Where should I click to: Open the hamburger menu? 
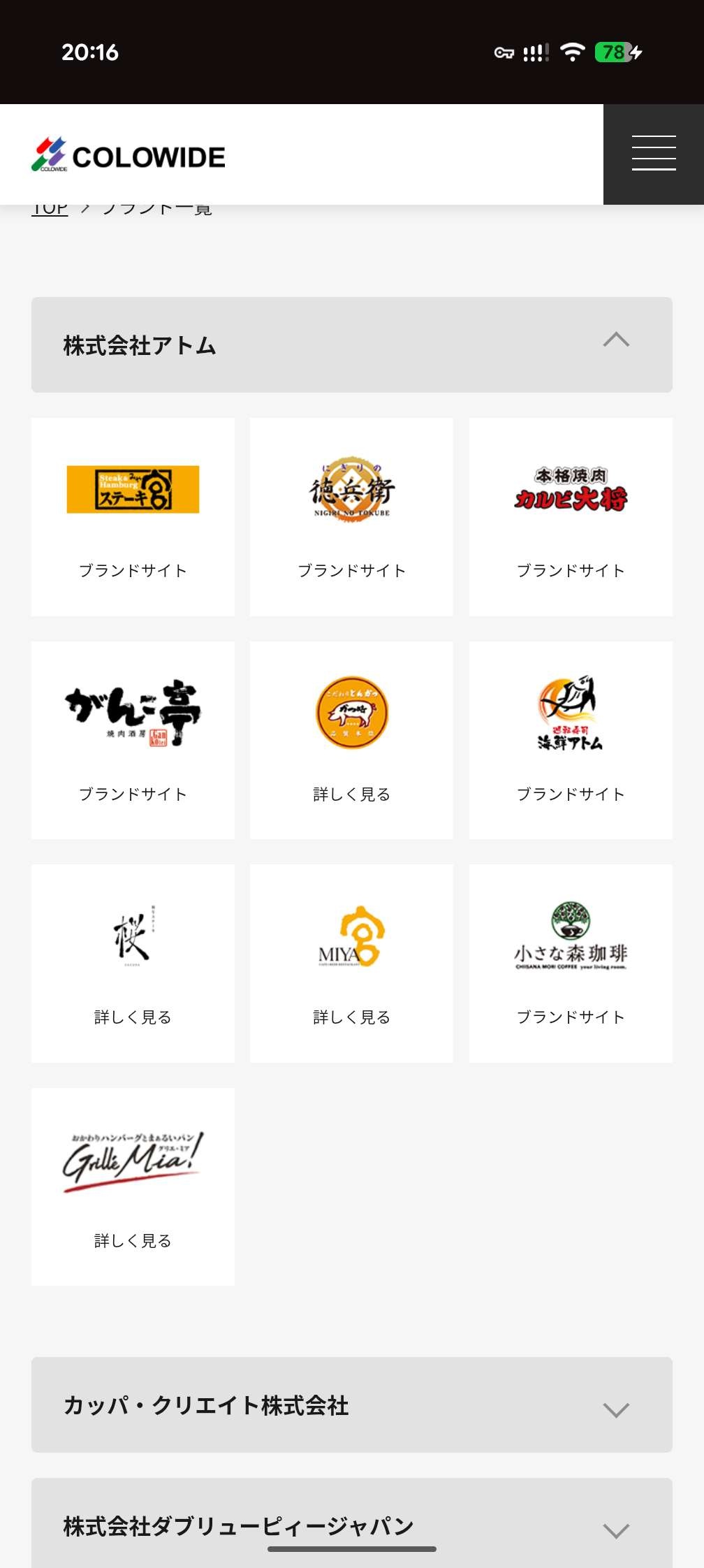click(x=653, y=154)
